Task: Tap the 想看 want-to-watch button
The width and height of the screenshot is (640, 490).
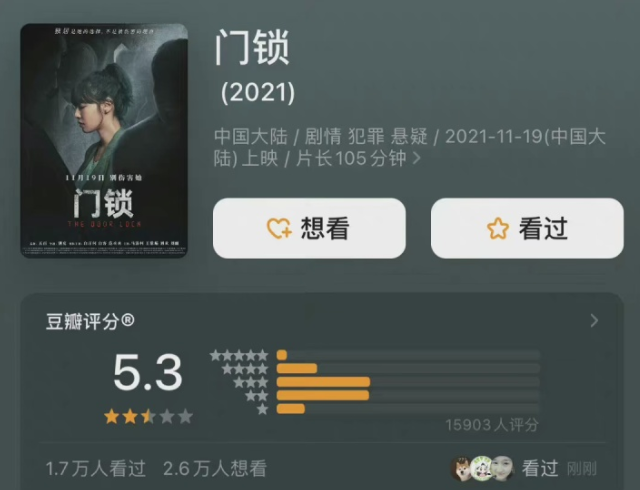Action: pyautogui.click(x=309, y=228)
